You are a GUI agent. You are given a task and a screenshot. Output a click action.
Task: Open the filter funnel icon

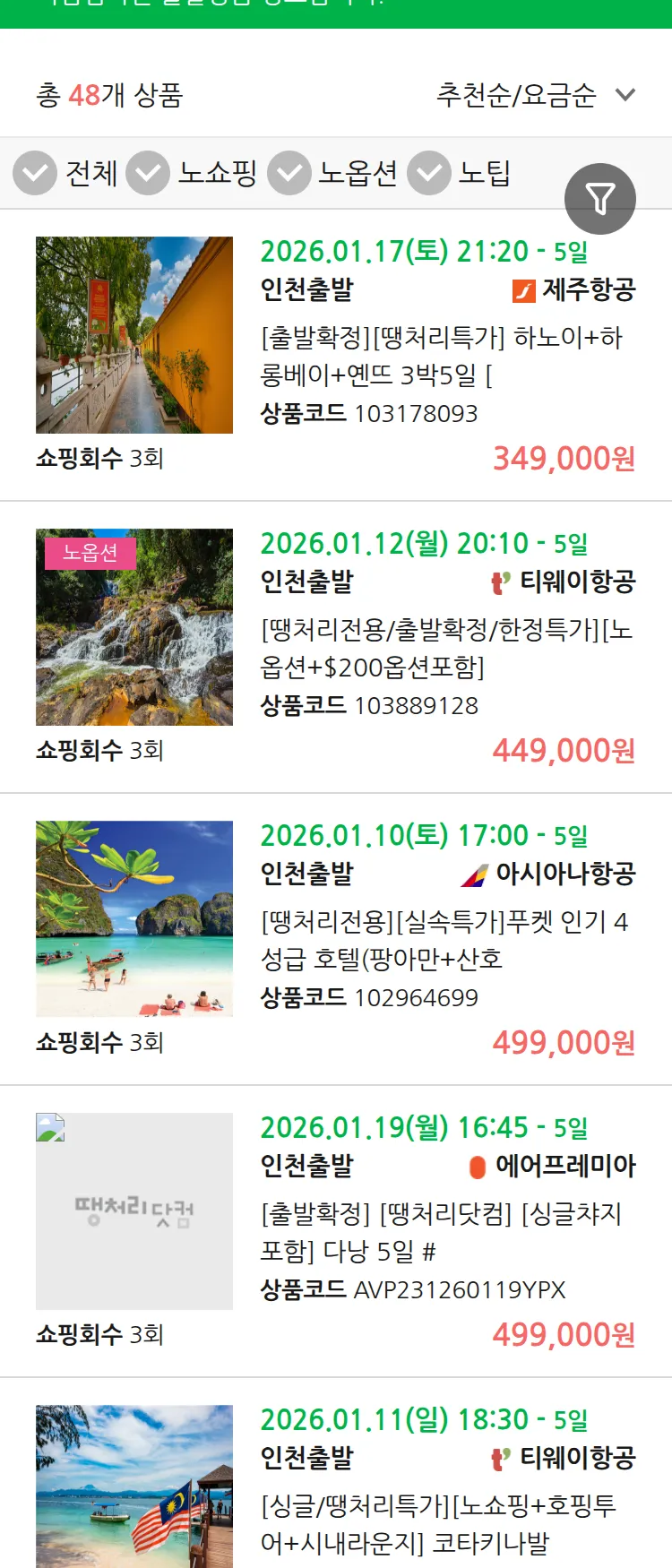click(x=600, y=198)
